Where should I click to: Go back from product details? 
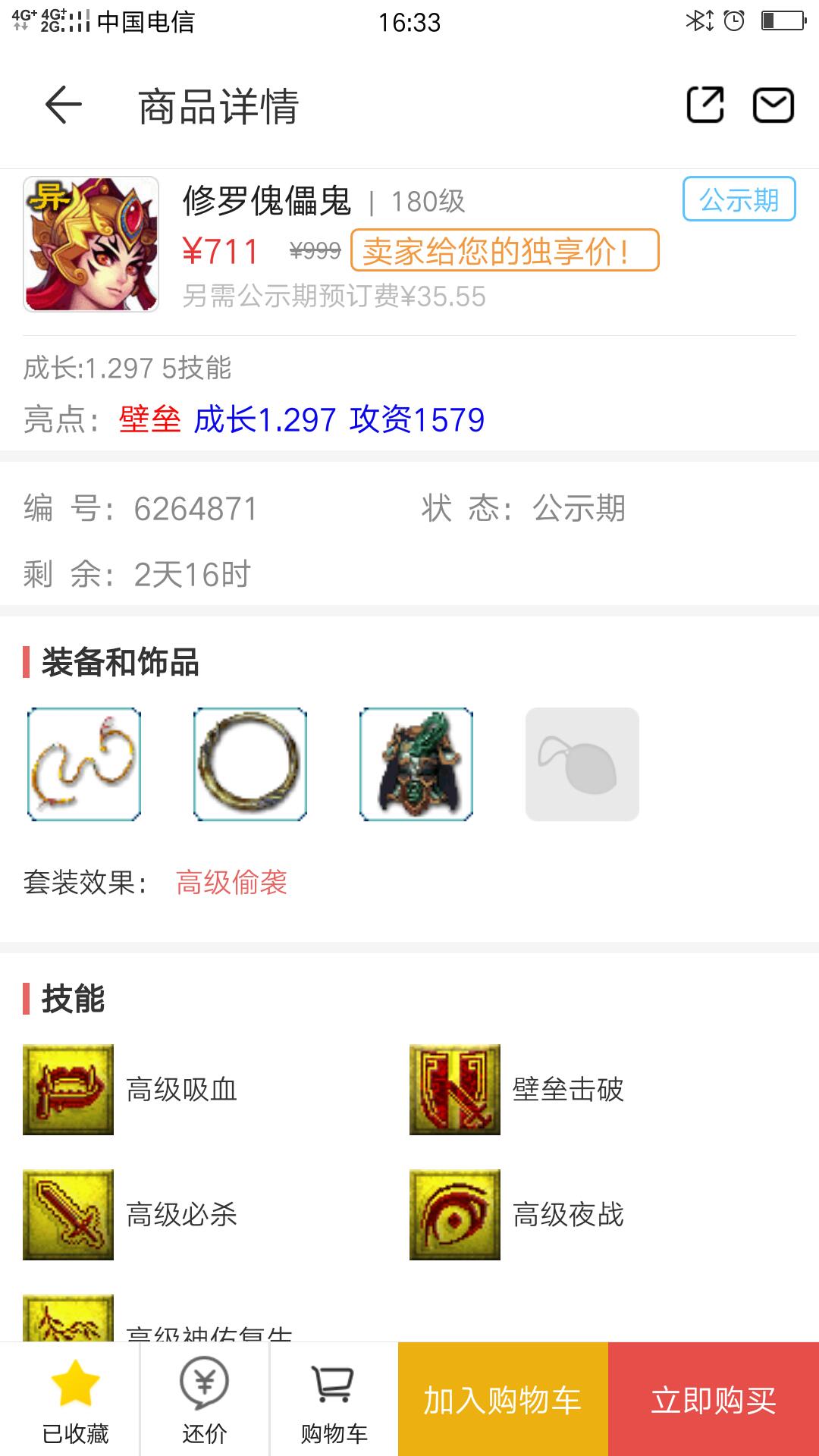point(64,105)
